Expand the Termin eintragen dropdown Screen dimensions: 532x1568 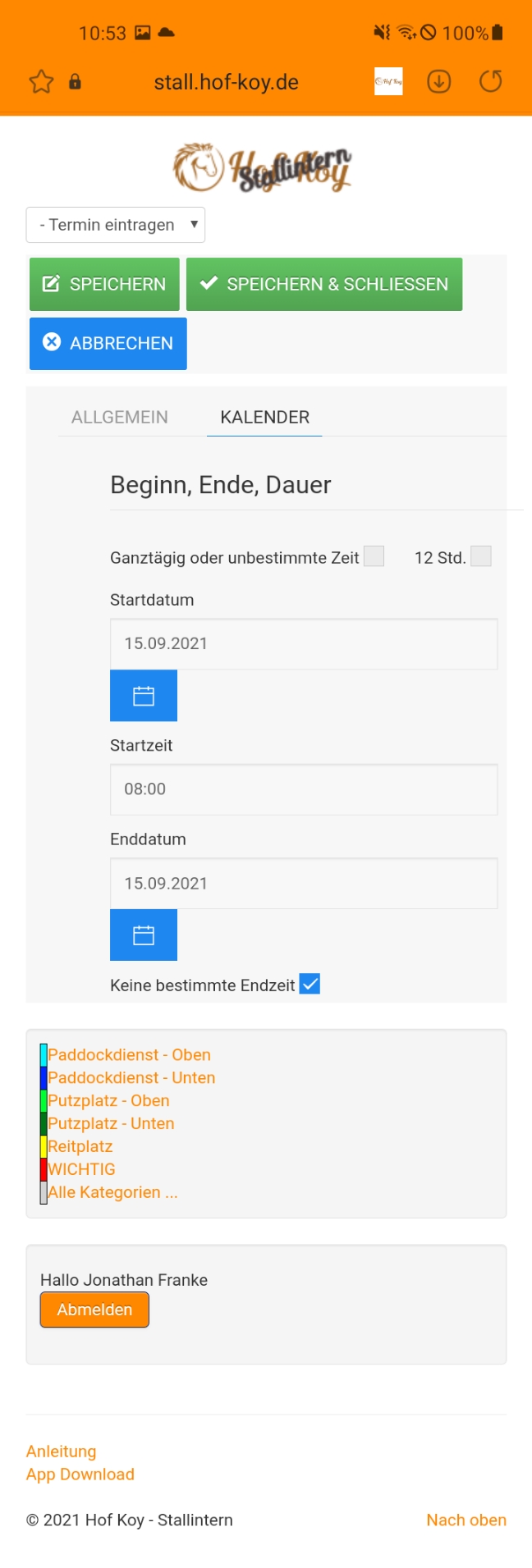coord(116,225)
